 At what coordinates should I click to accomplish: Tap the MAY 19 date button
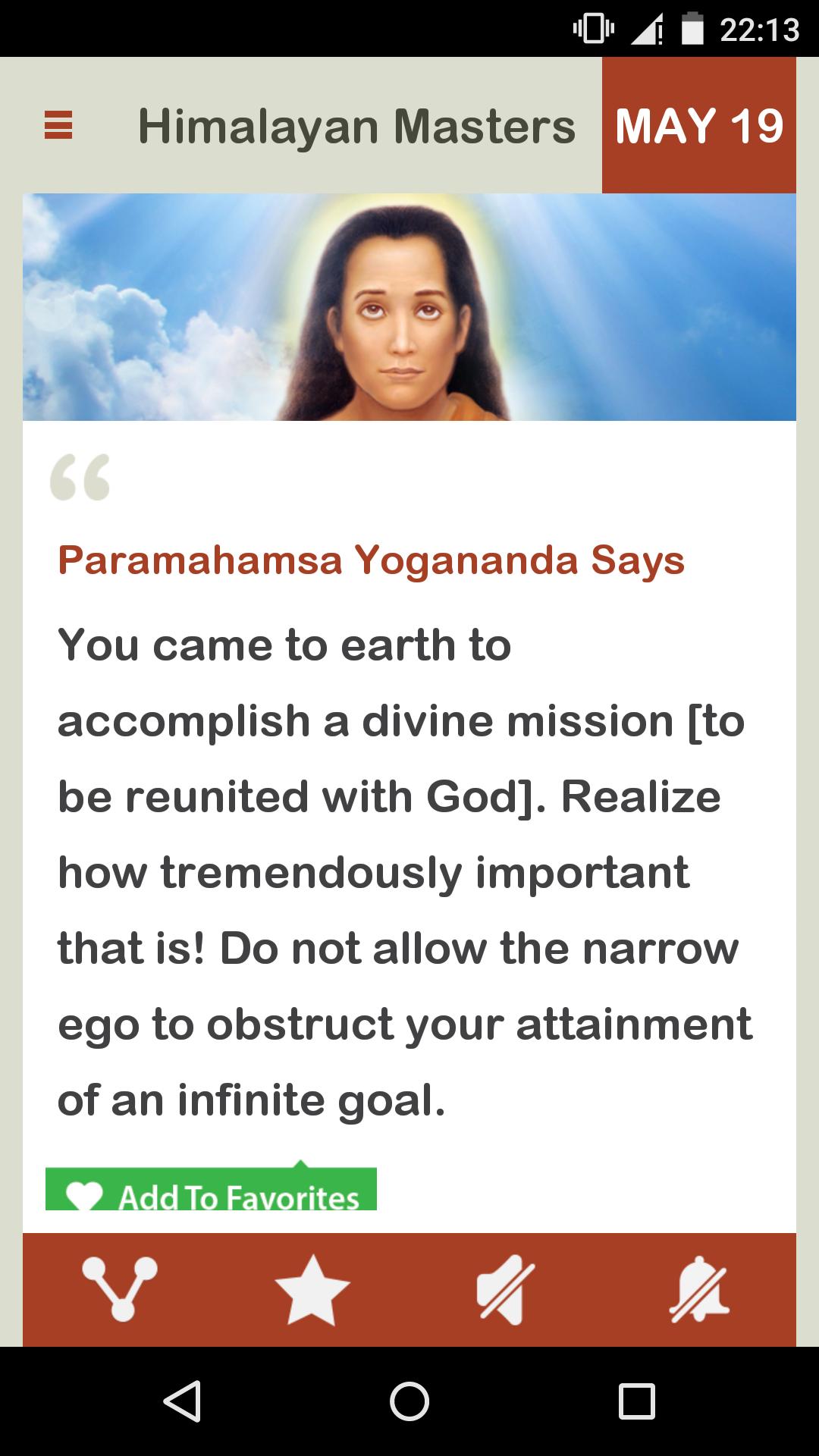pos(698,125)
